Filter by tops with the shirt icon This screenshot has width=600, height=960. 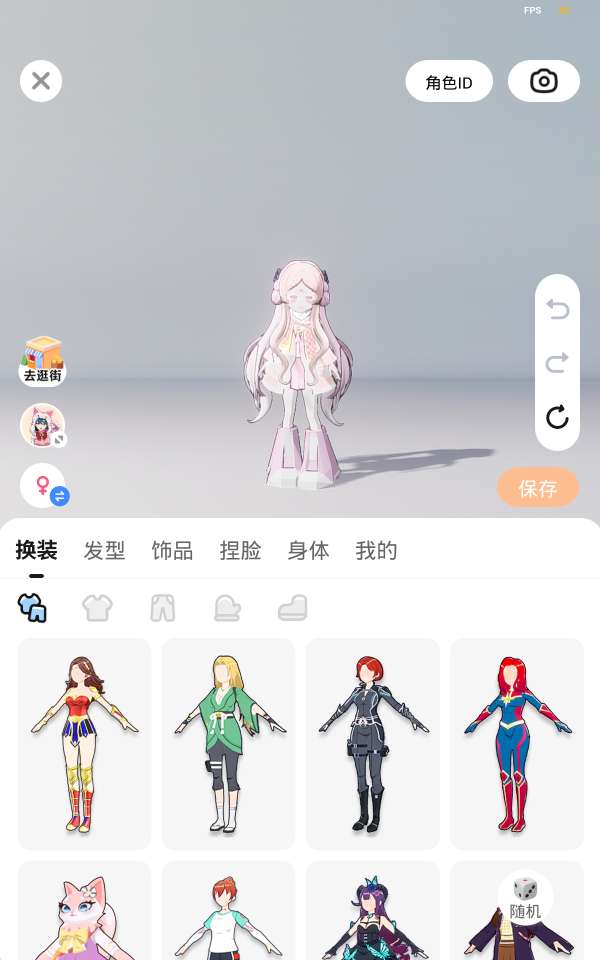(x=97, y=608)
